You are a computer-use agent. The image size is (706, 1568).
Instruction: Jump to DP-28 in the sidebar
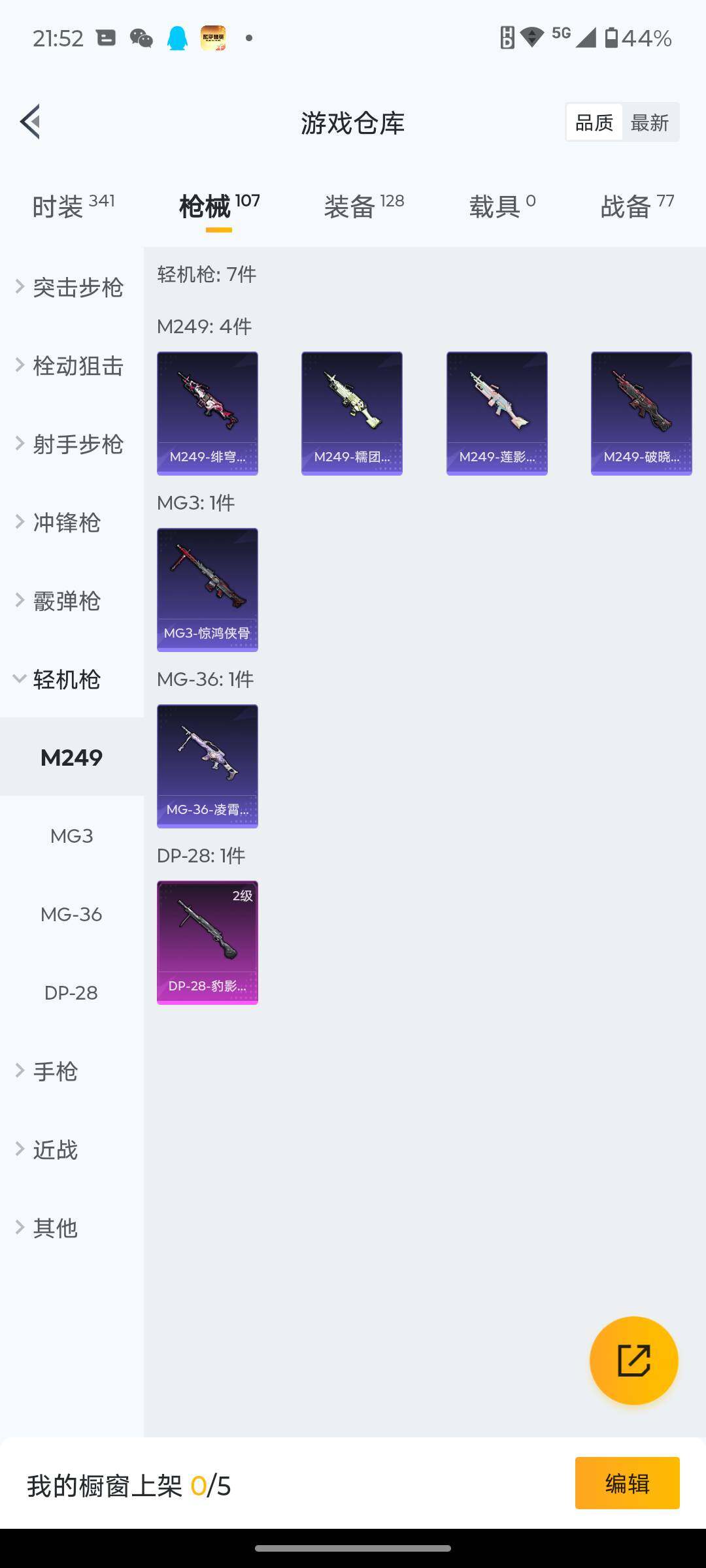[x=71, y=992]
